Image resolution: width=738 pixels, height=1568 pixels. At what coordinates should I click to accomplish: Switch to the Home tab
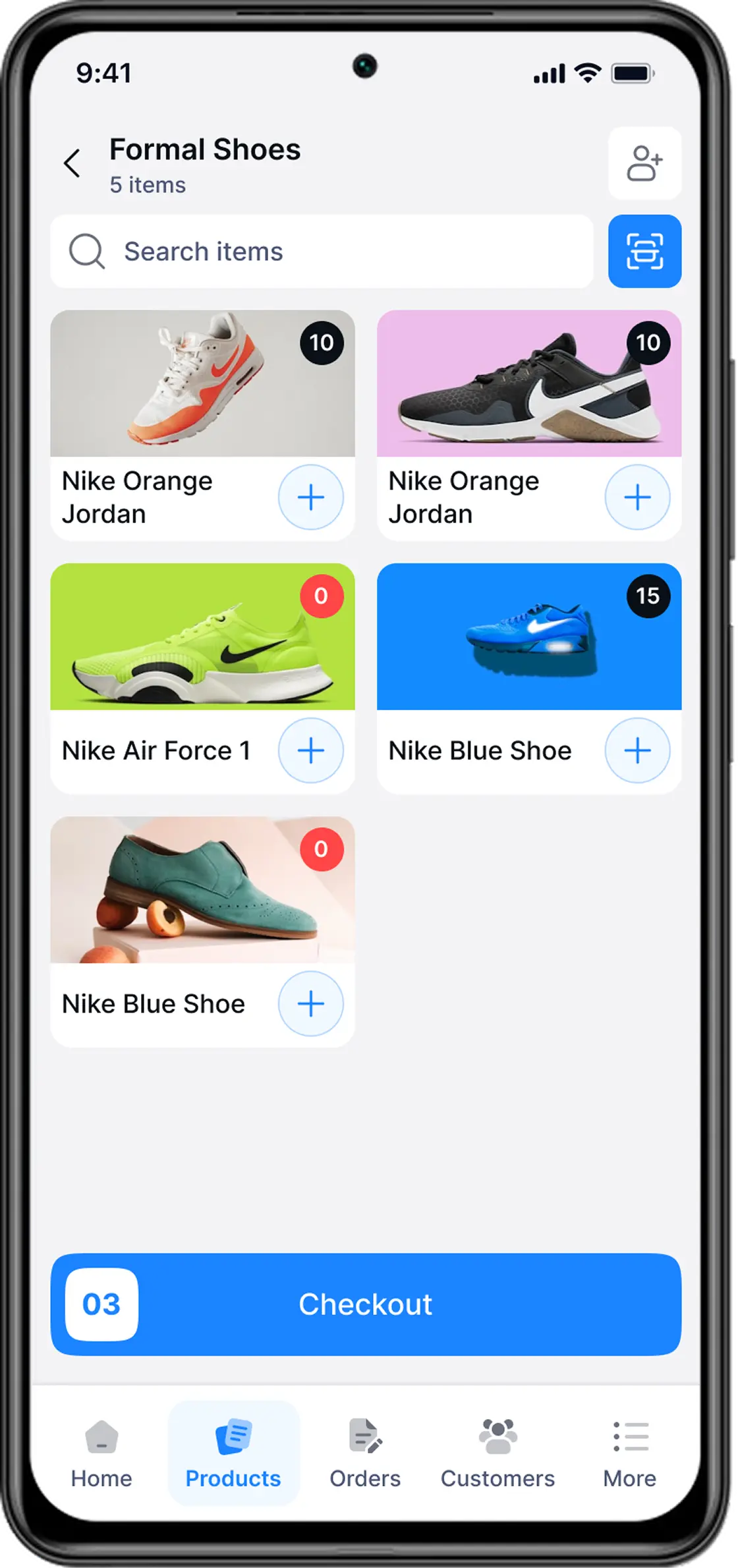coord(101,1453)
